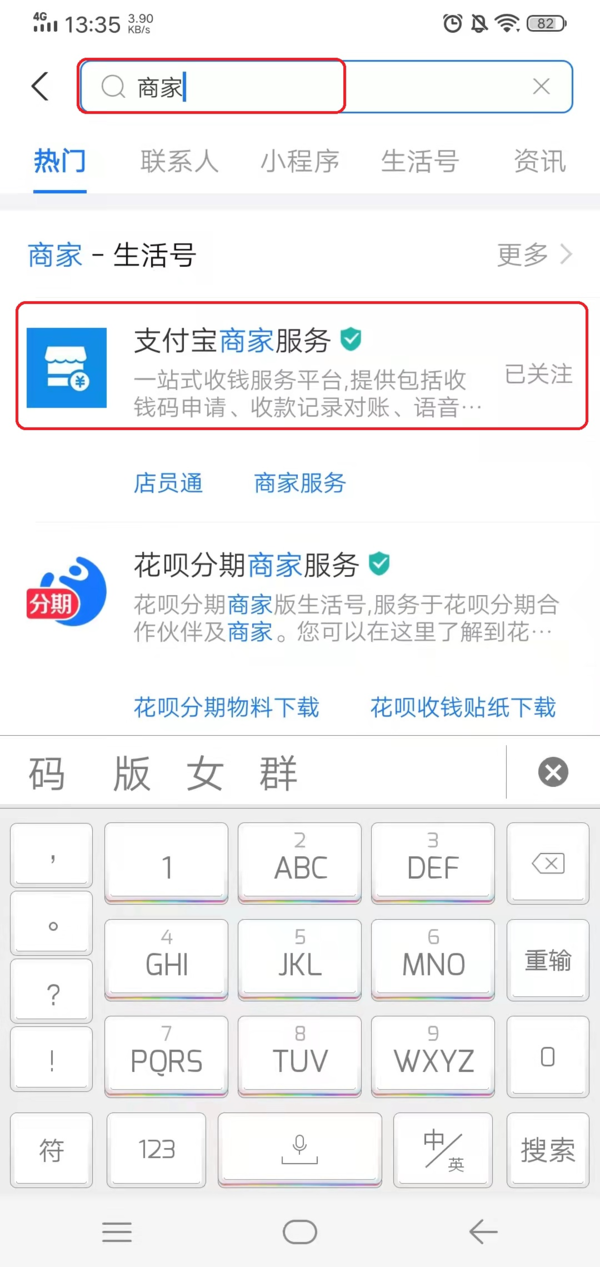Switch to the 小程序 tab

(300, 161)
